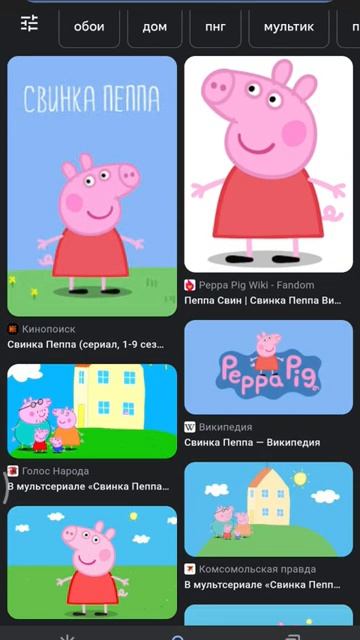Choose the "мультик" filter chip
The image size is (360, 640).
[289, 27]
